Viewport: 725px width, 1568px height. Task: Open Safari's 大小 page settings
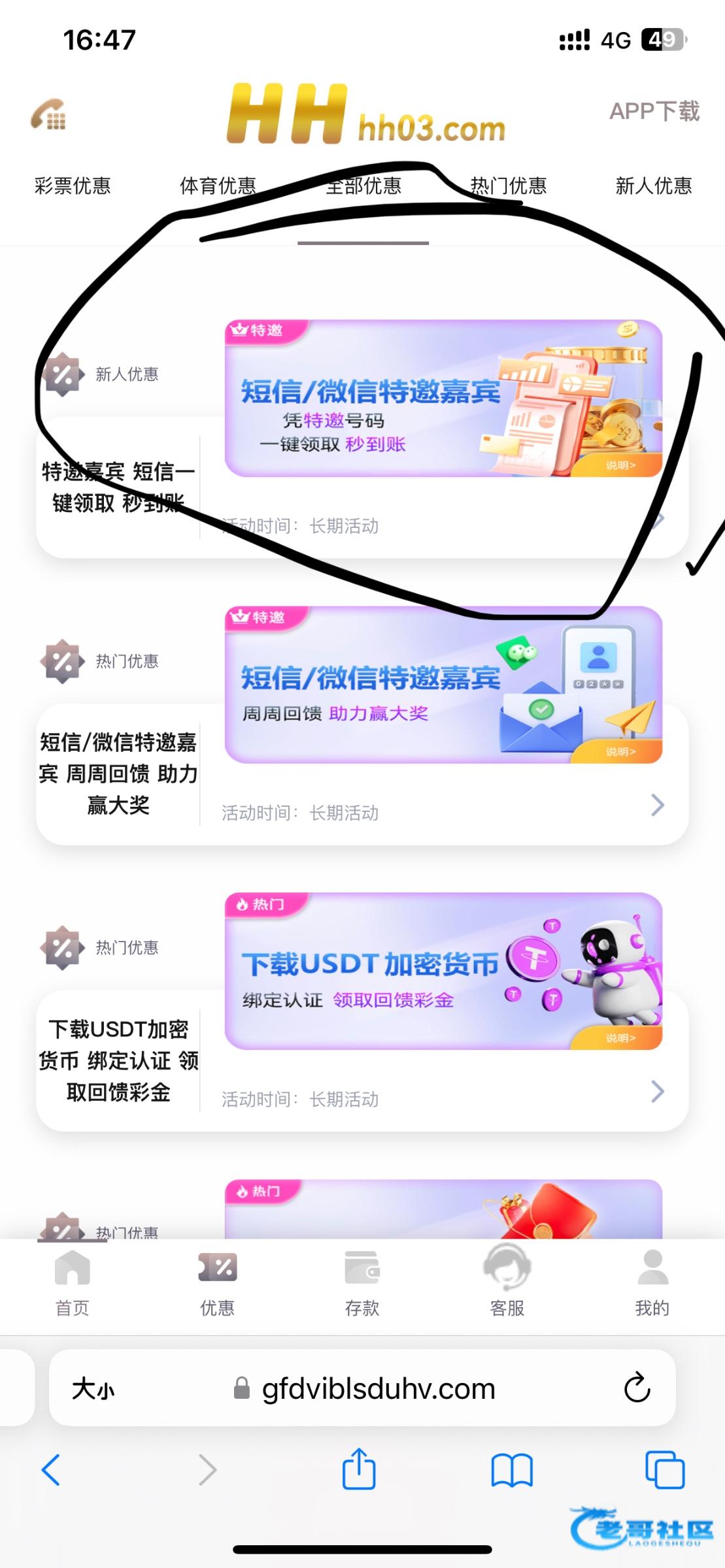click(x=93, y=1389)
